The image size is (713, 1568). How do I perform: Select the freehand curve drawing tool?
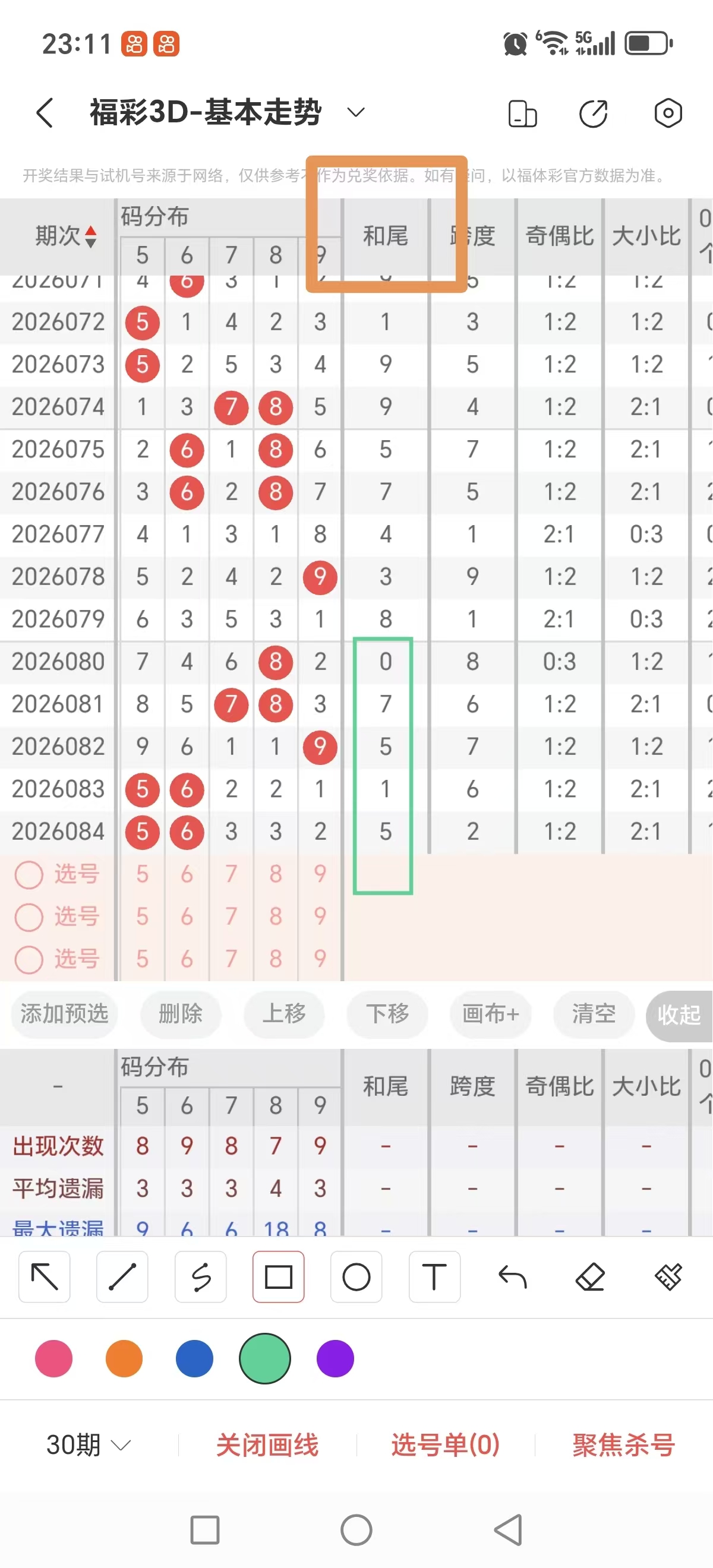tap(200, 1278)
